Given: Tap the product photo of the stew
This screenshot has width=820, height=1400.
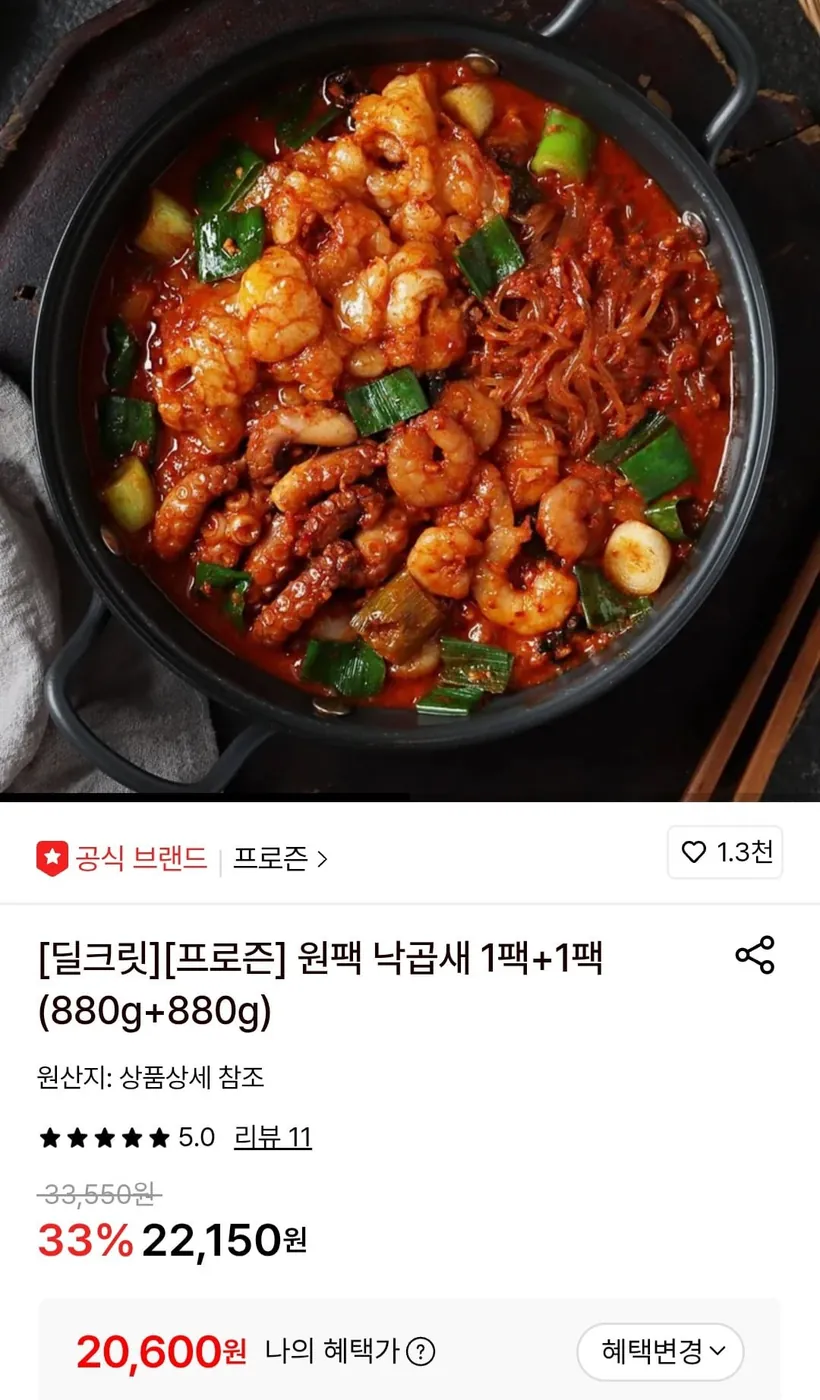Looking at the screenshot, I should coord(410,400).
